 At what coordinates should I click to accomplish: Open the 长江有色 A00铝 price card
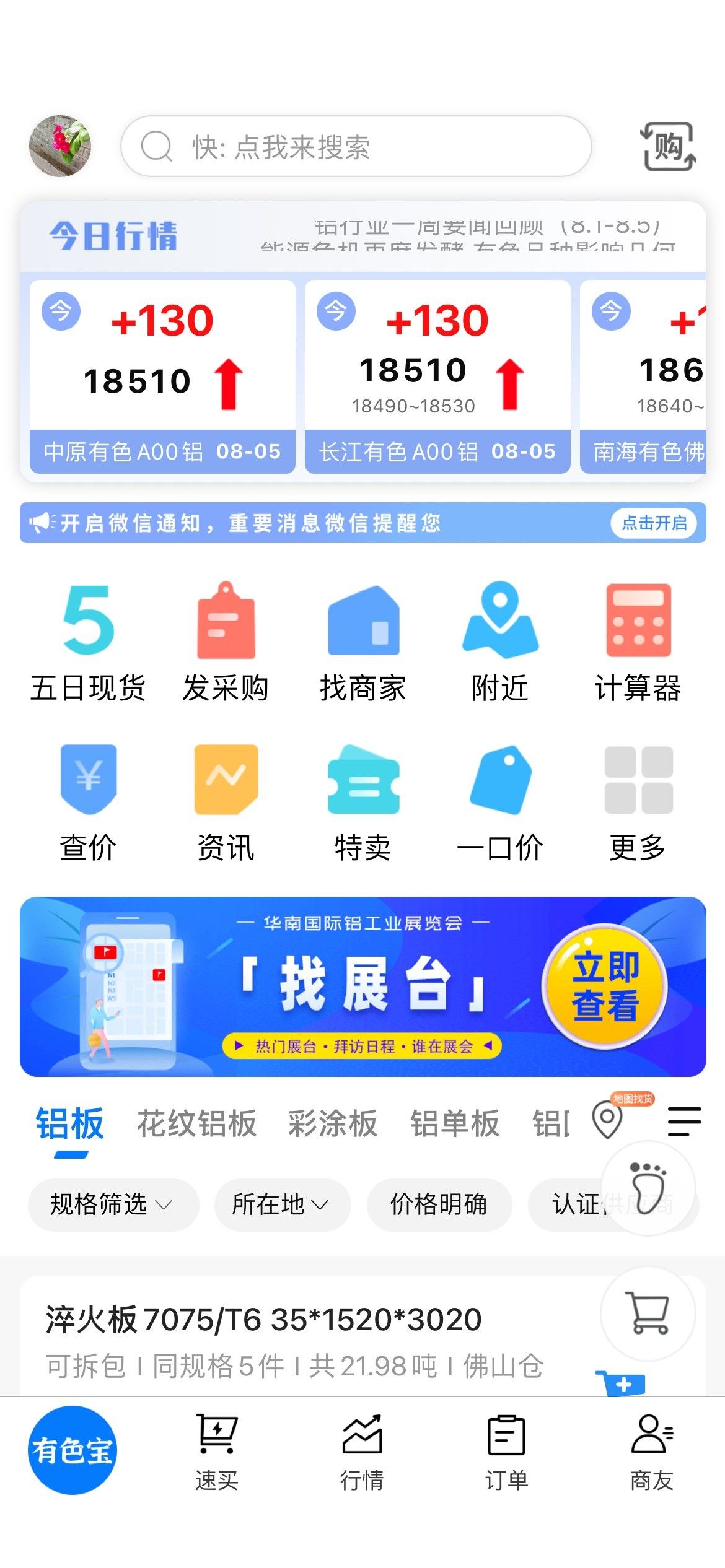coord(437,377)
